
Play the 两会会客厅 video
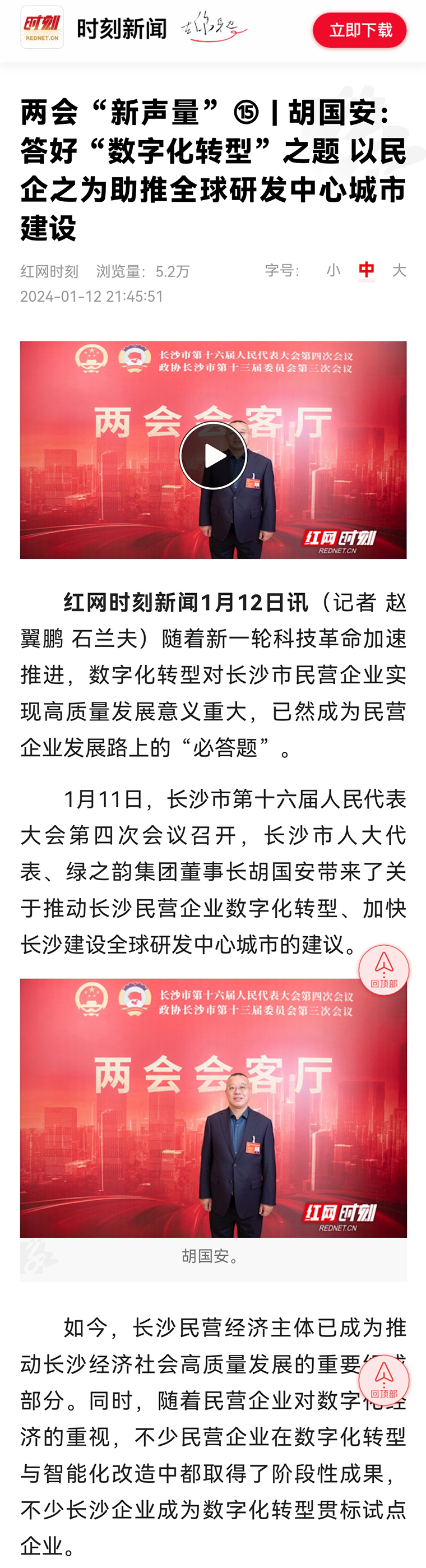coord(213,455)
